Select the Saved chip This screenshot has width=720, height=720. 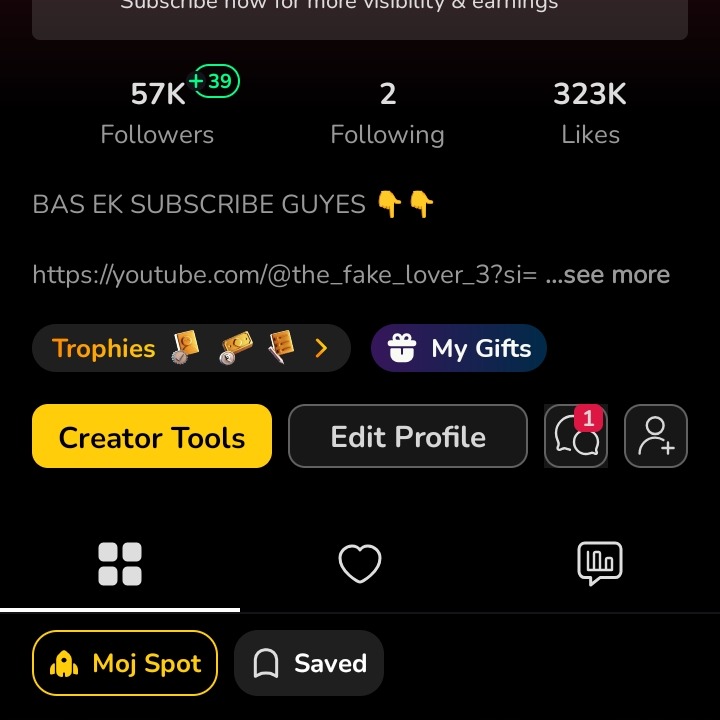(309, 663)
